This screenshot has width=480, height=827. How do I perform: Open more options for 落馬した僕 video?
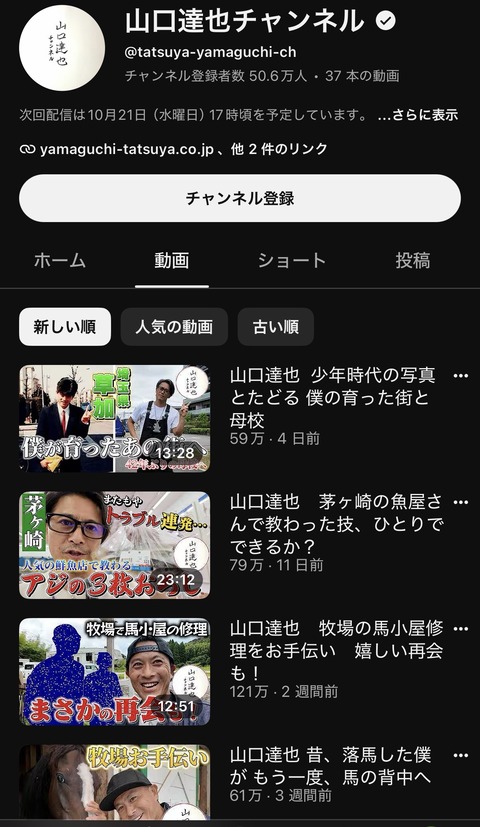coord(460,756)
